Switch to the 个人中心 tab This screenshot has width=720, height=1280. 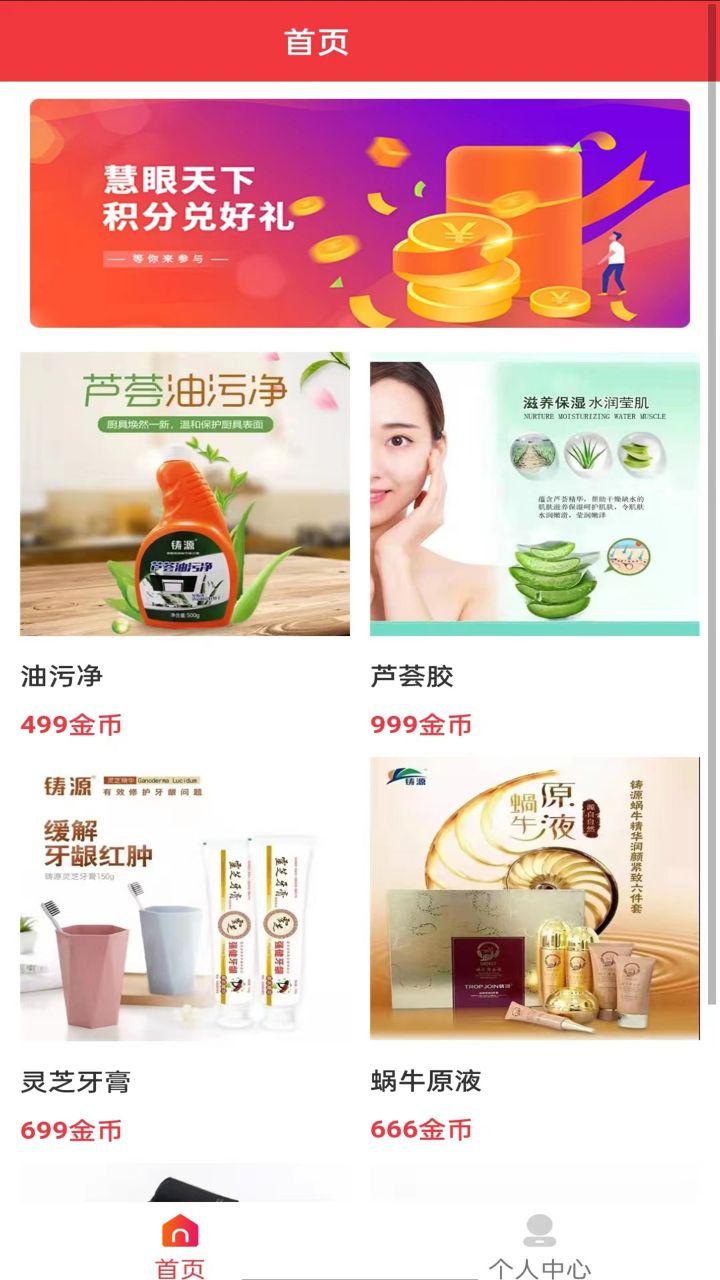[539, 1245]
